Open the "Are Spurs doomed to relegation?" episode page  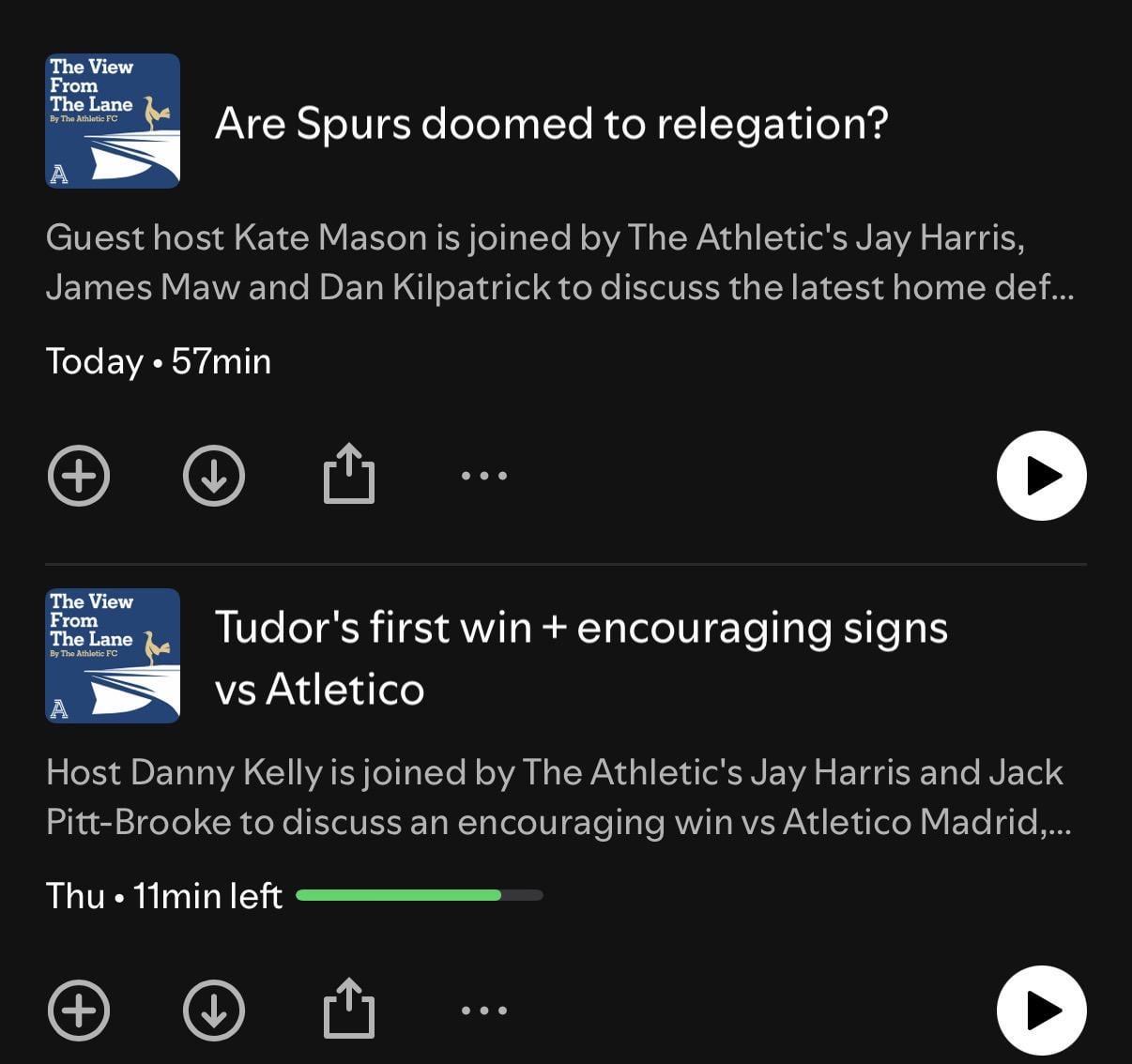(551, 124)
